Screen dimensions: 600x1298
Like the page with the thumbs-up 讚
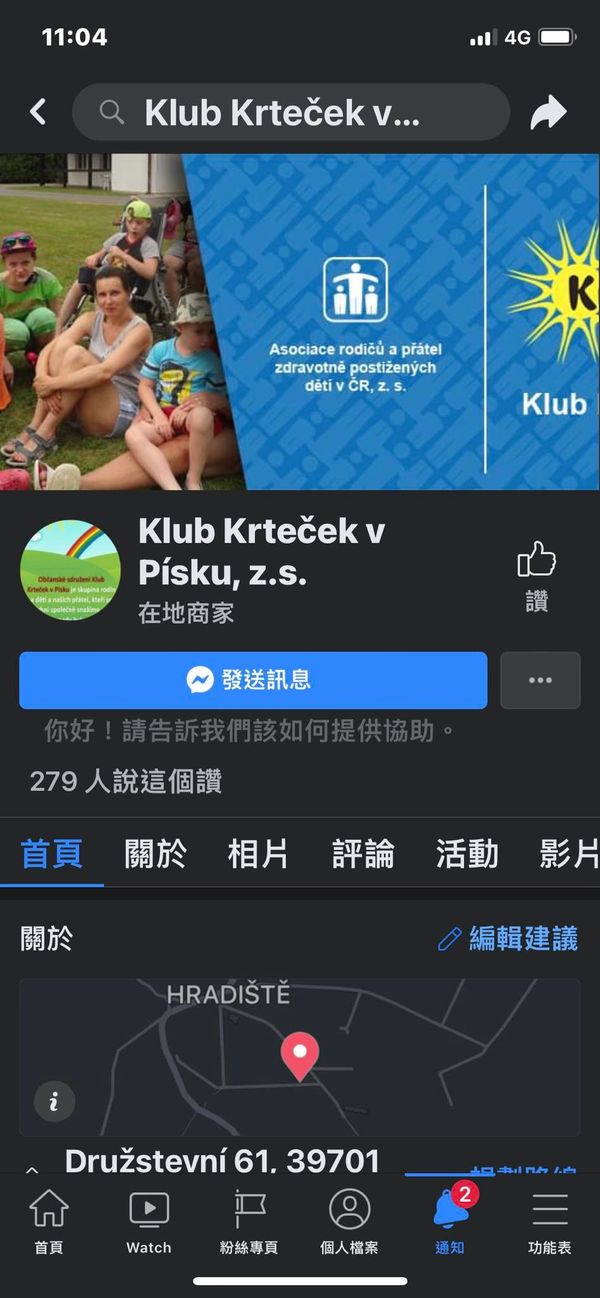537,577
